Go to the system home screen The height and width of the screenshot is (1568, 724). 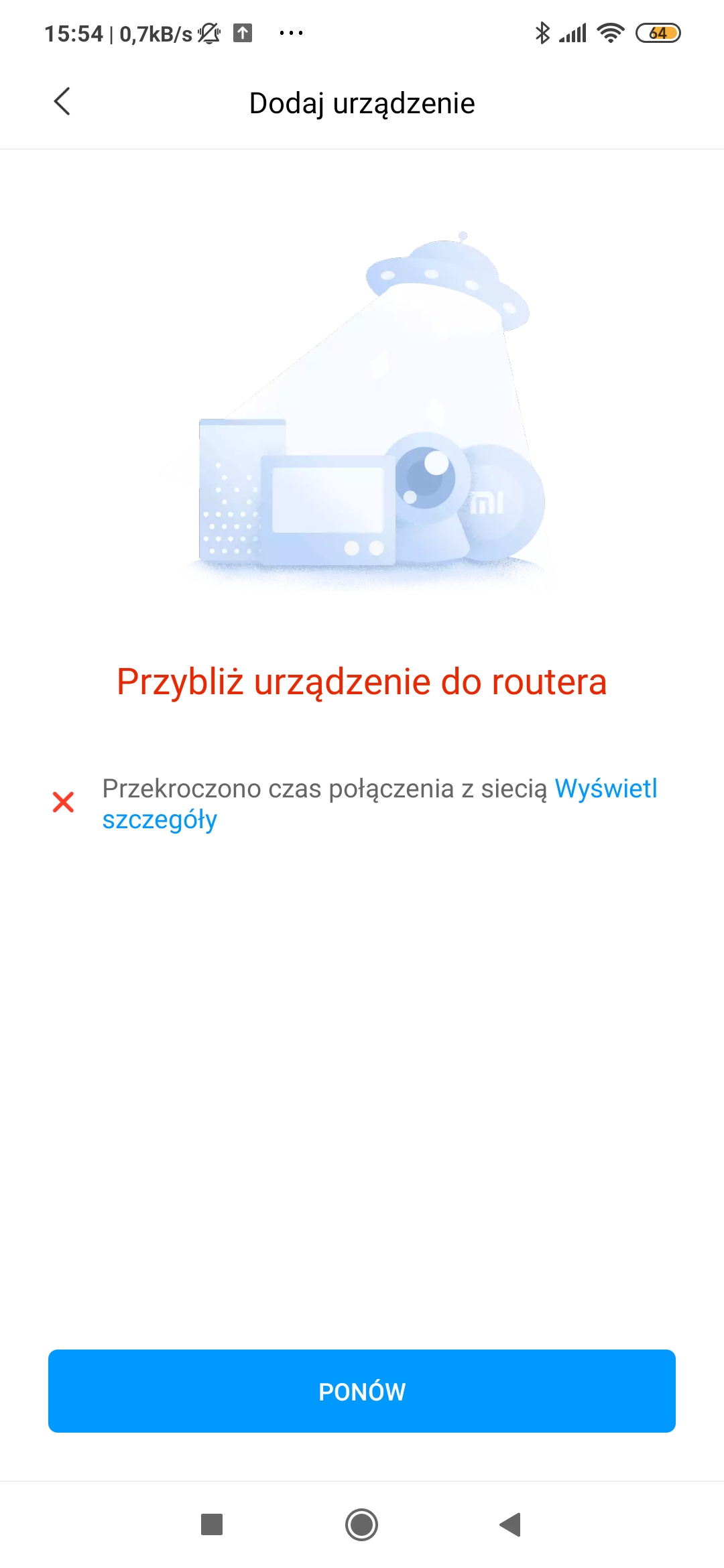361,1524
